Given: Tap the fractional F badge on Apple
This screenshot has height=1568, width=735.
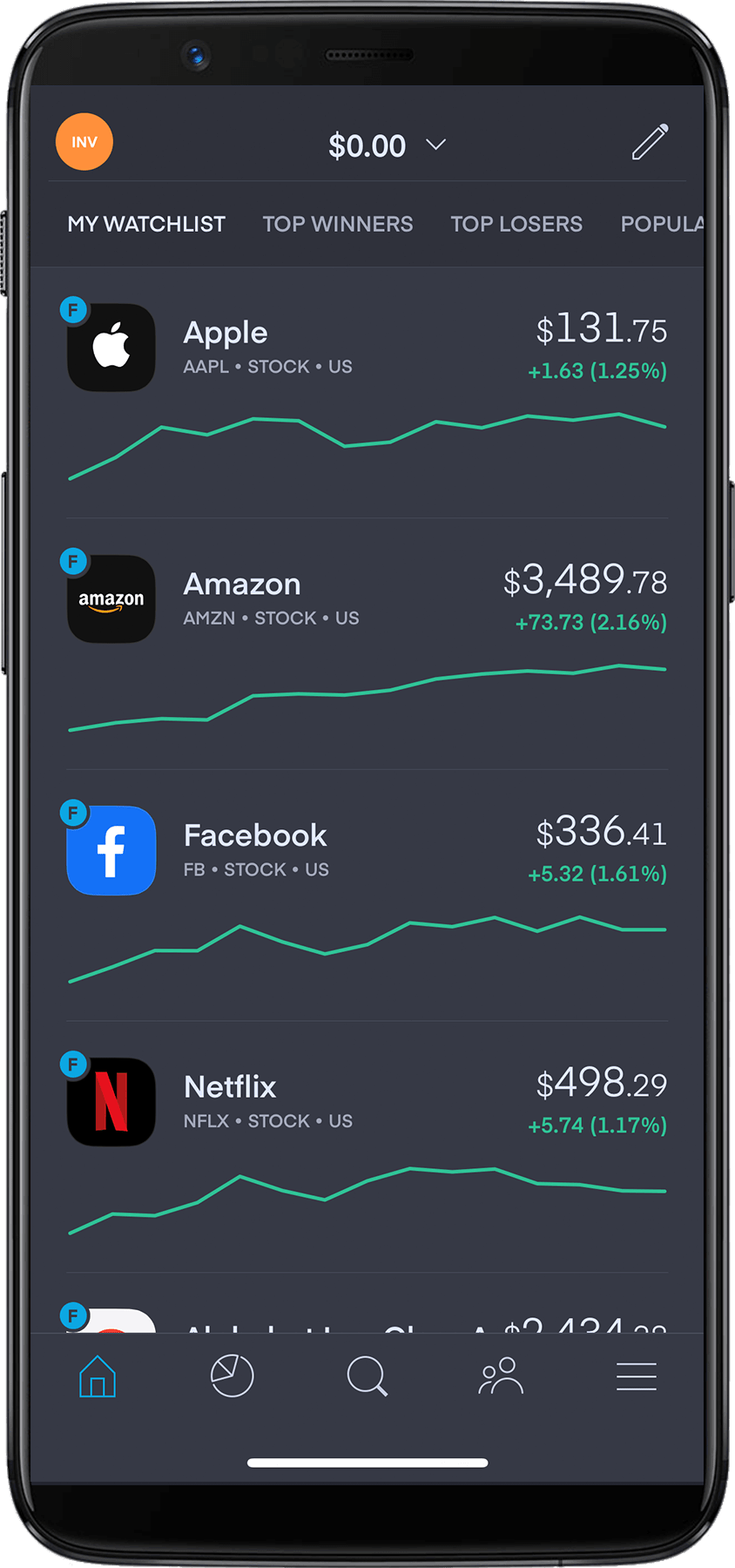Looking at the screenshot, I should click(73, 309).
